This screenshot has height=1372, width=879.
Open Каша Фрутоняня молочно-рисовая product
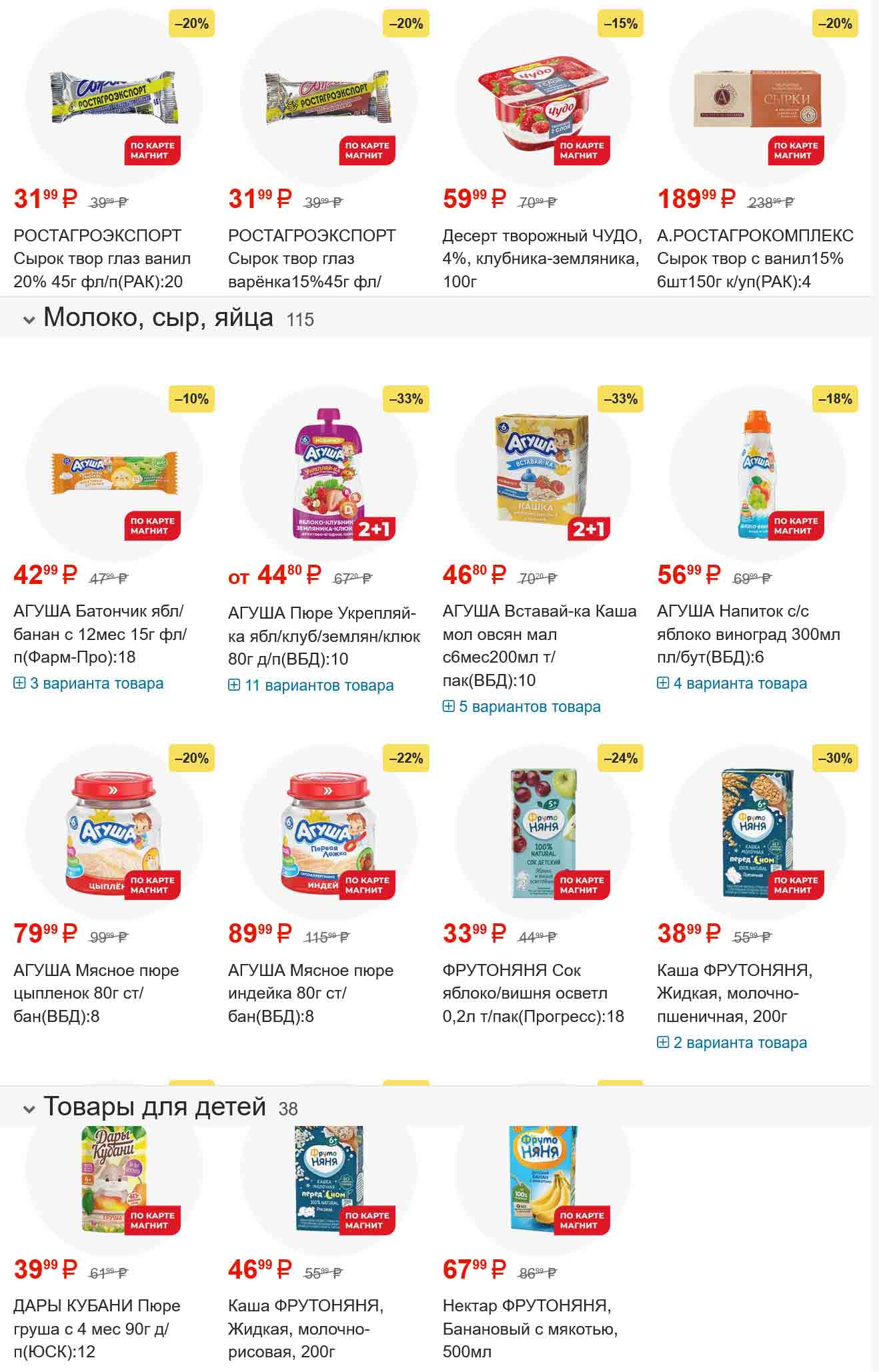[x=305, y=1328]
